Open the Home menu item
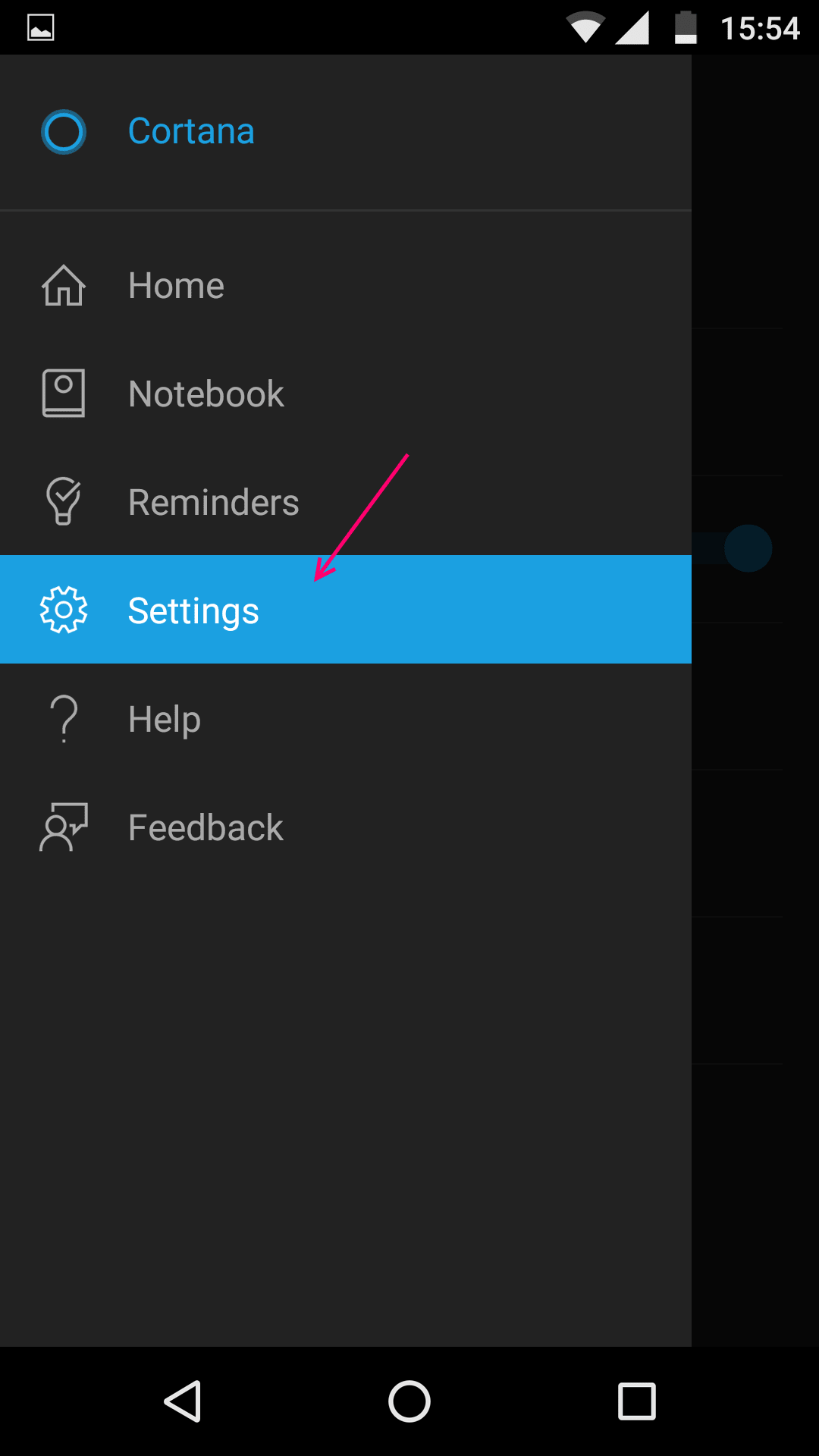Screen dimensions: 819x1456 coord(176,286)
